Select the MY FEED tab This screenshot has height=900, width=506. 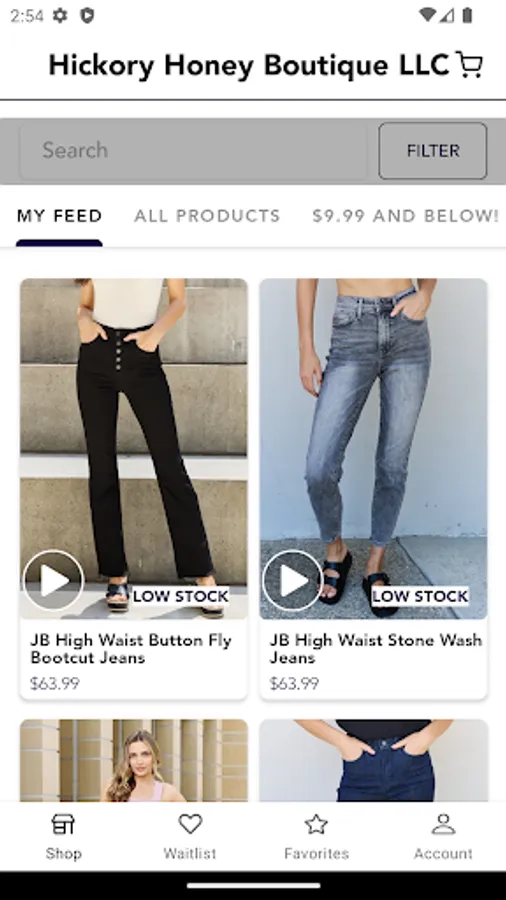pyautogui.click(x=59, y=216)
